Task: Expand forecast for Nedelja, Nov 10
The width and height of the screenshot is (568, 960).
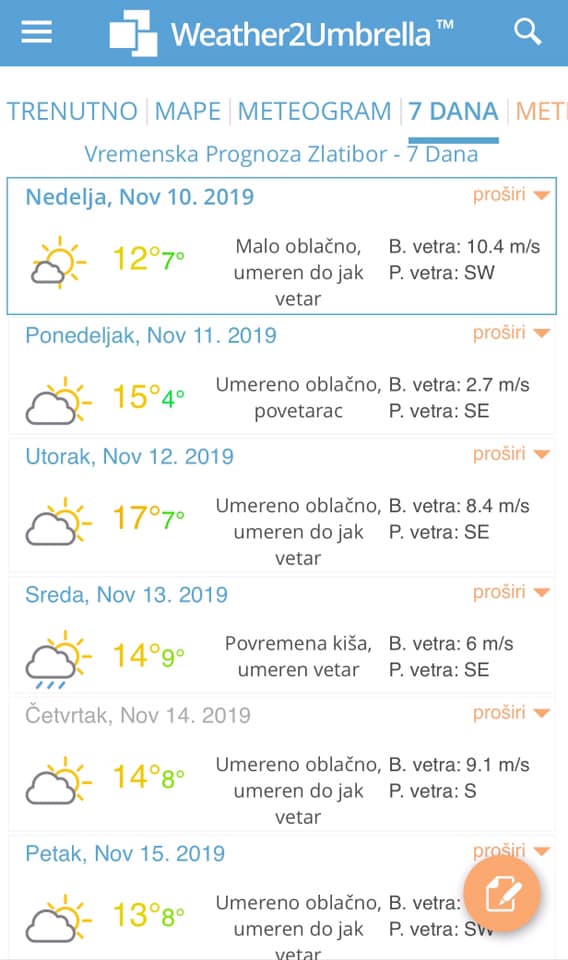Action: (x=511, y=195)
